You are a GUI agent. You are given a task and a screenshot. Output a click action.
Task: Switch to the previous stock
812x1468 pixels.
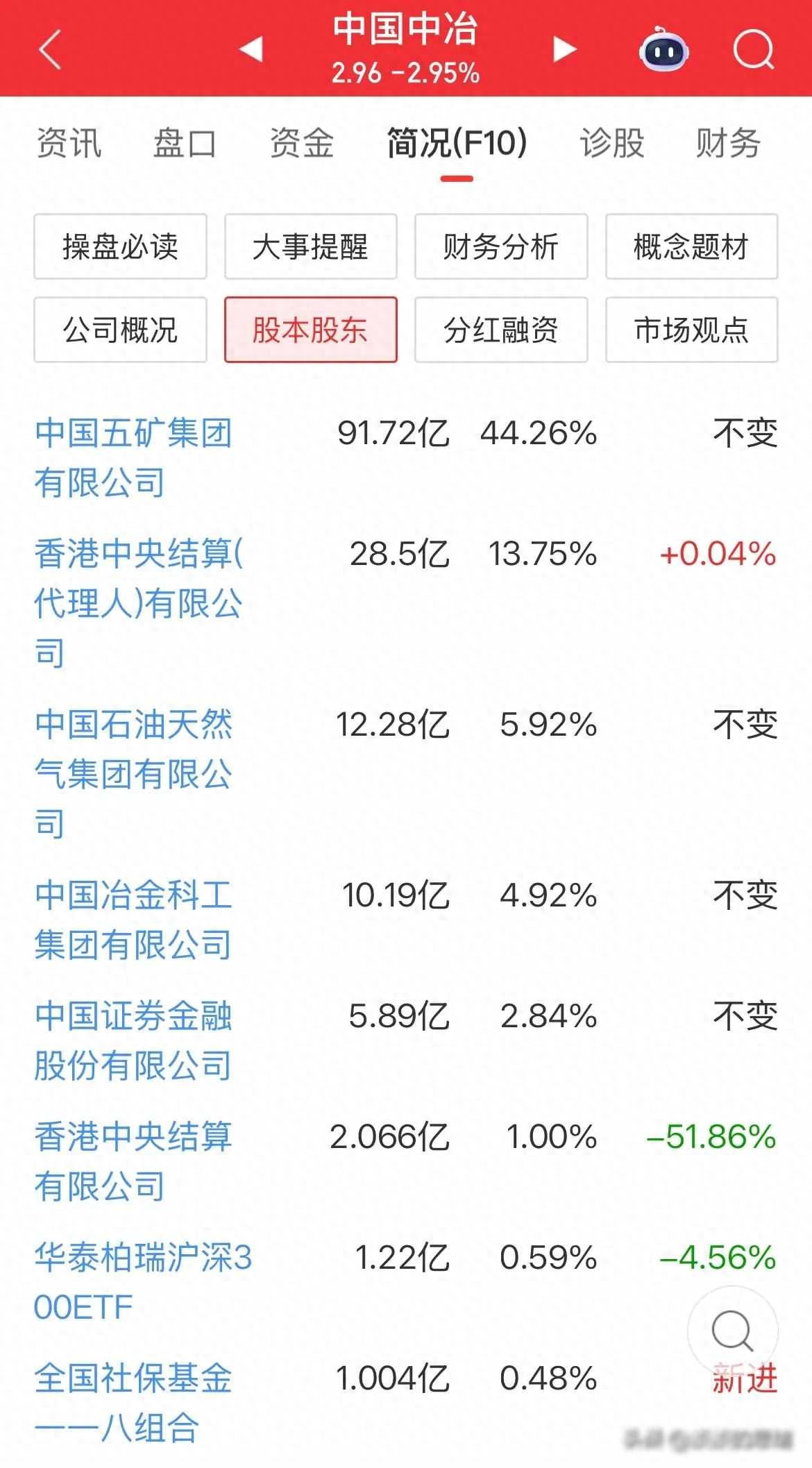(251, 49)
